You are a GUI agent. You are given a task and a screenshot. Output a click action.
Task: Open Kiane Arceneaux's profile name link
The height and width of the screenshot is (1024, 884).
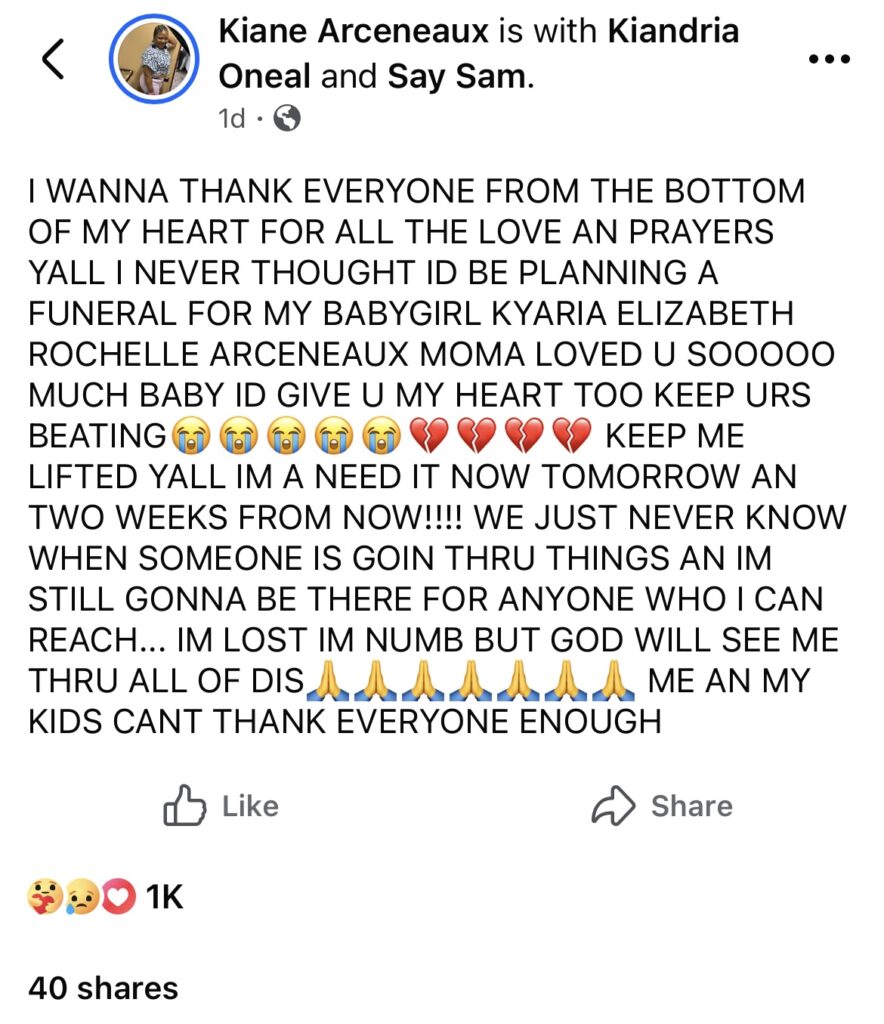(x=353, y=31)
